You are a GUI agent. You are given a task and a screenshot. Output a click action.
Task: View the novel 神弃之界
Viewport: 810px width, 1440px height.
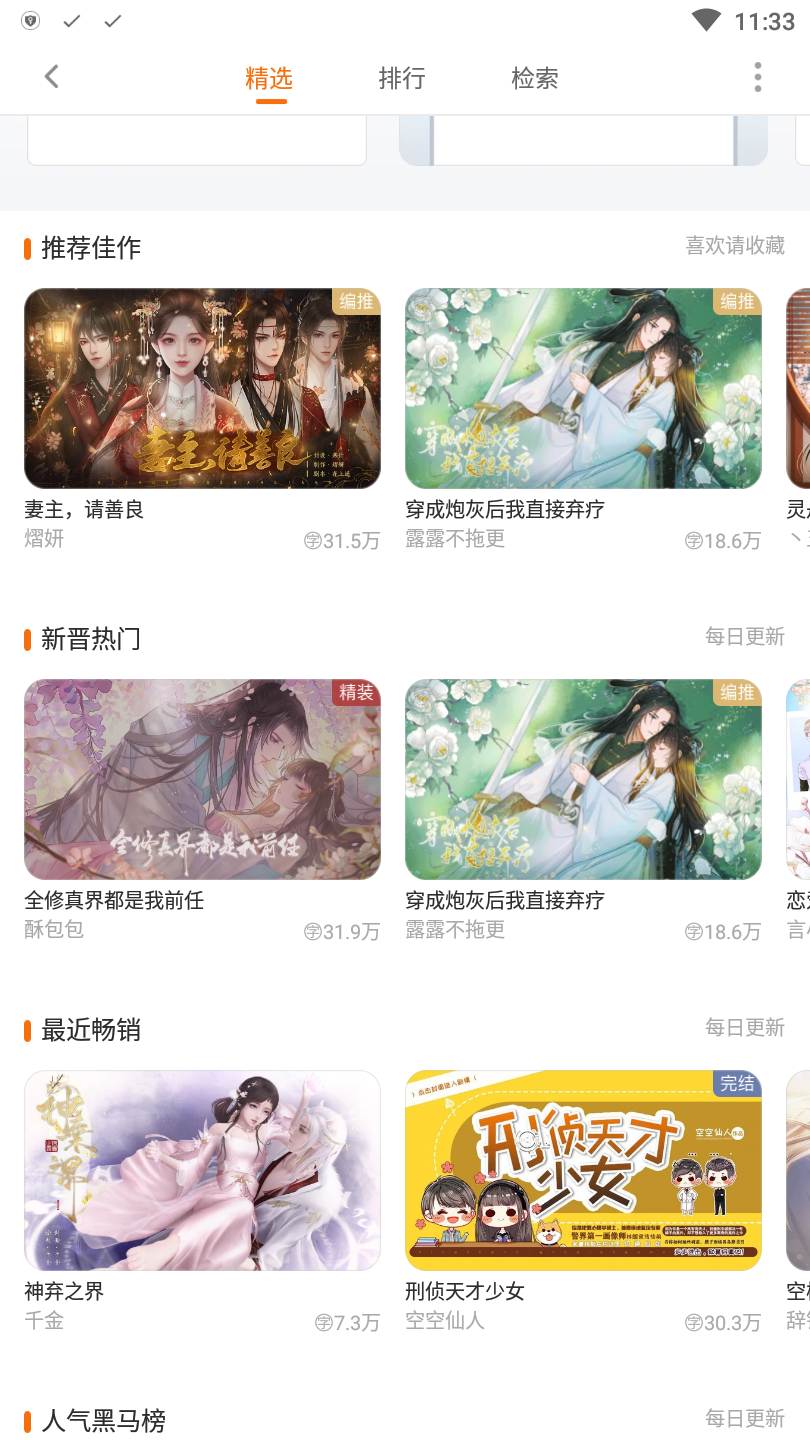pyautogui.click(x=202, y=1171)
